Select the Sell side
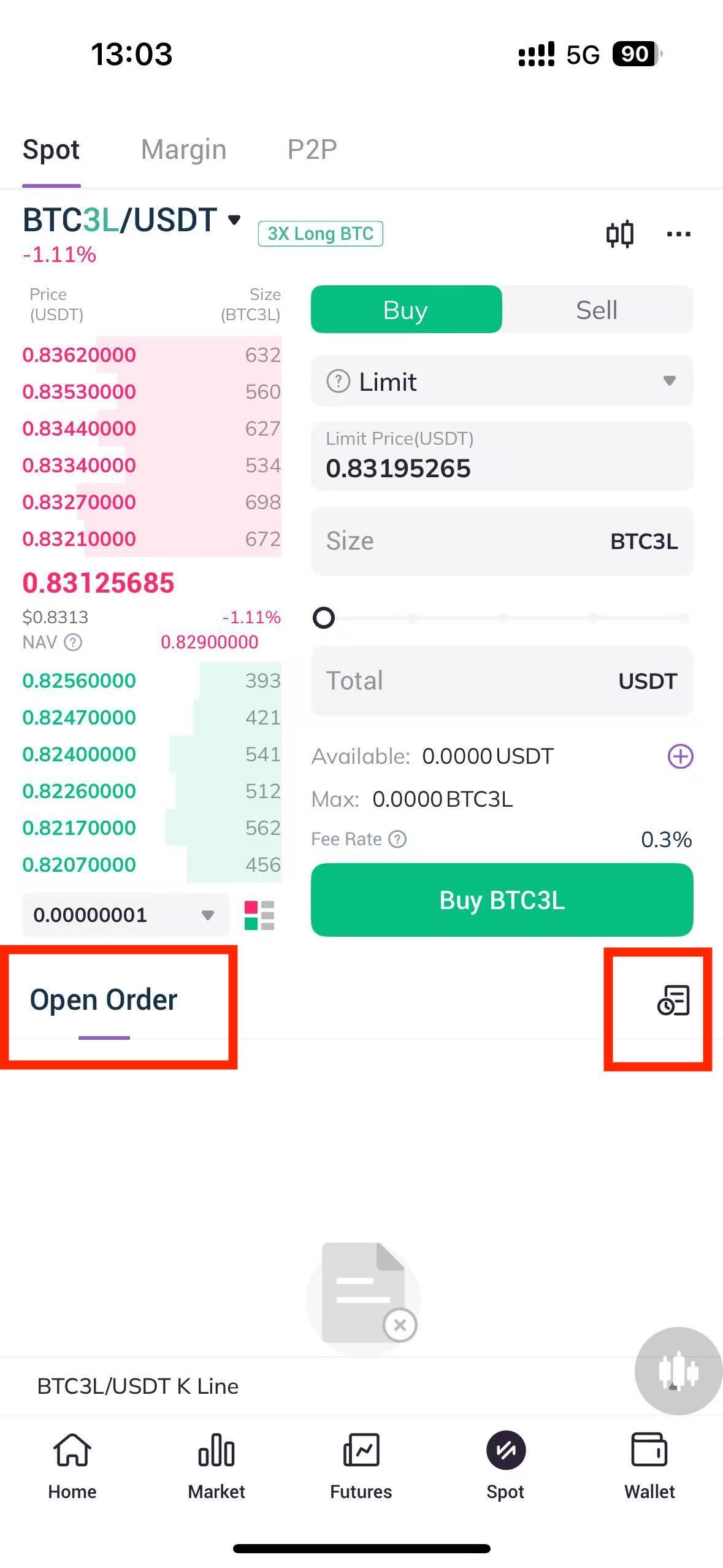The image size is (723, 1568). (596, 310)
